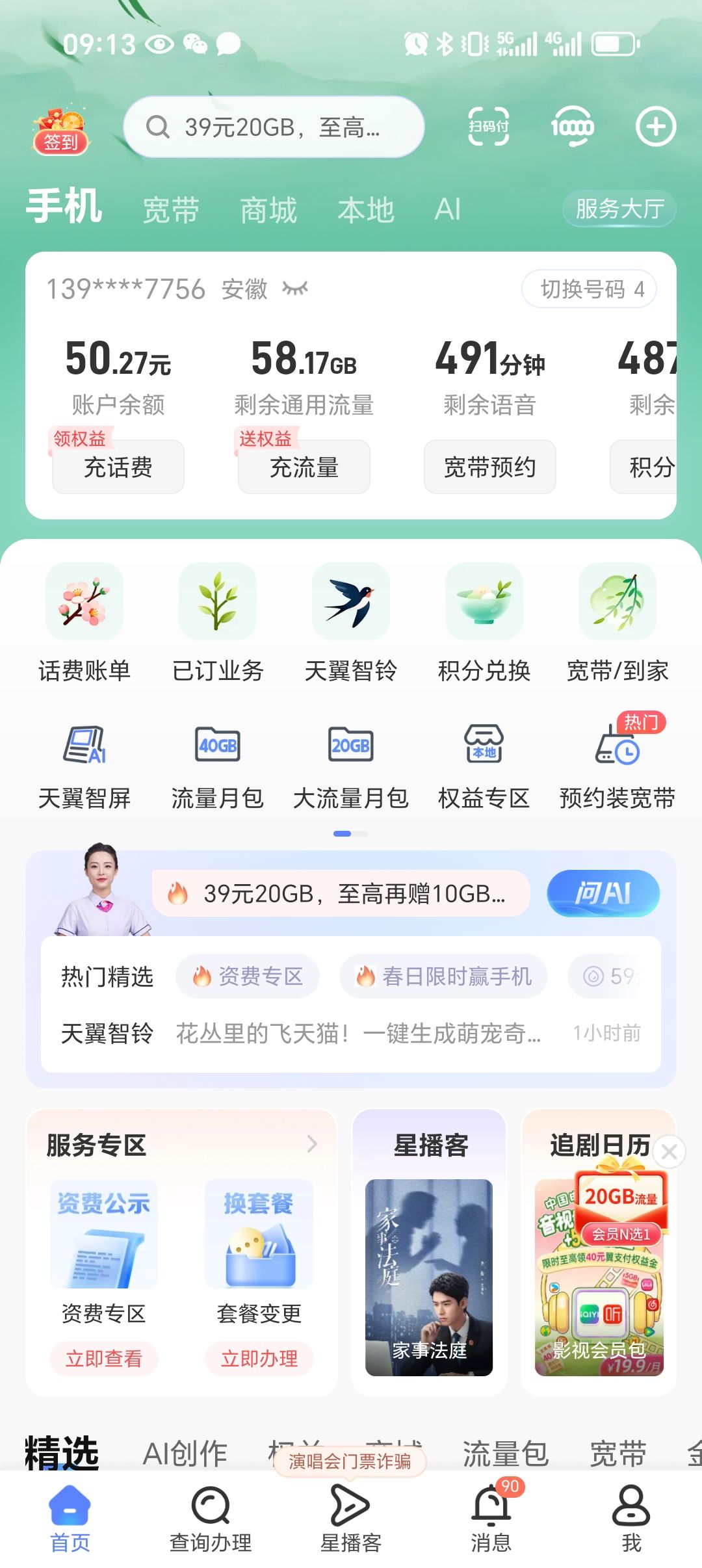
Task: Tap 立即办理 under 套餐变更
Action: click(259, 1358)
